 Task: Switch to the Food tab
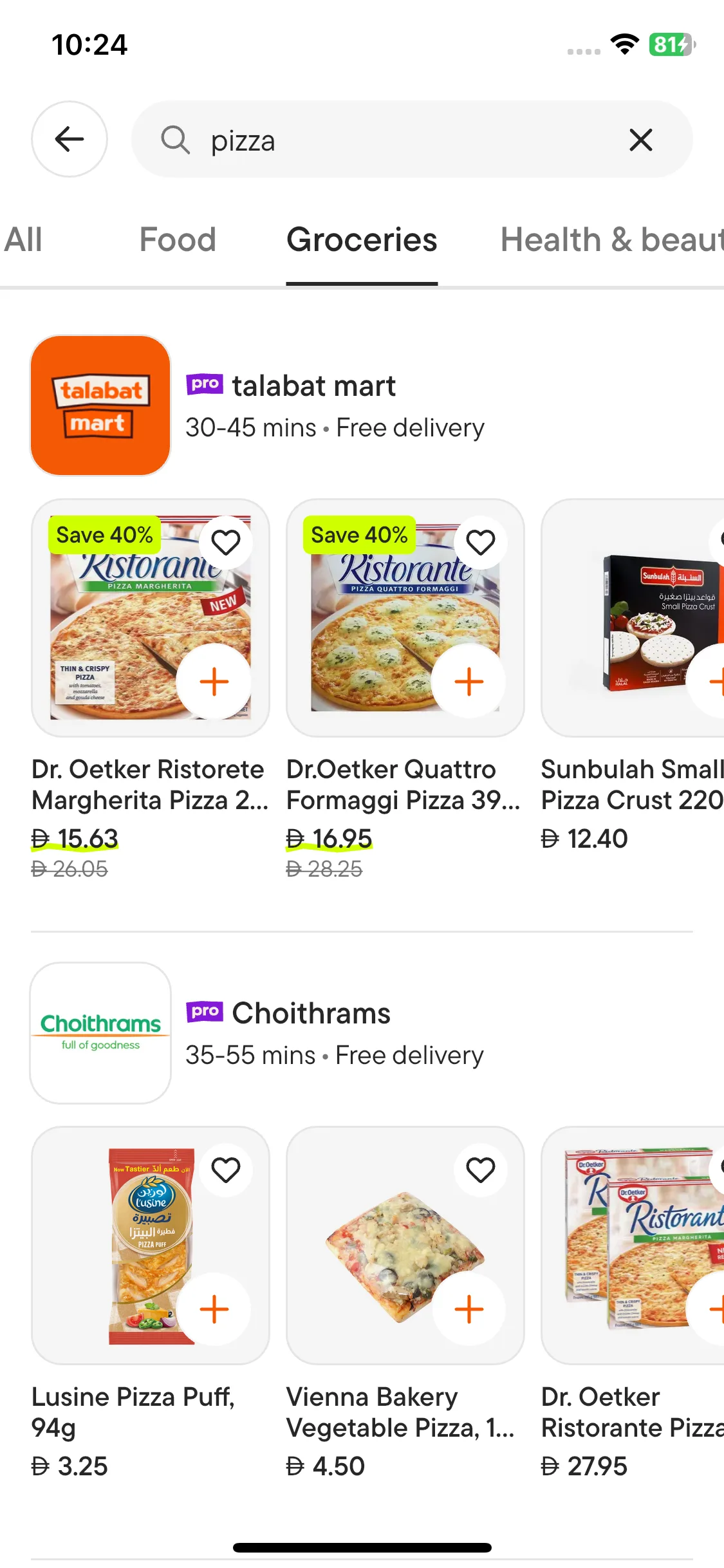click(x=178, y=240)
